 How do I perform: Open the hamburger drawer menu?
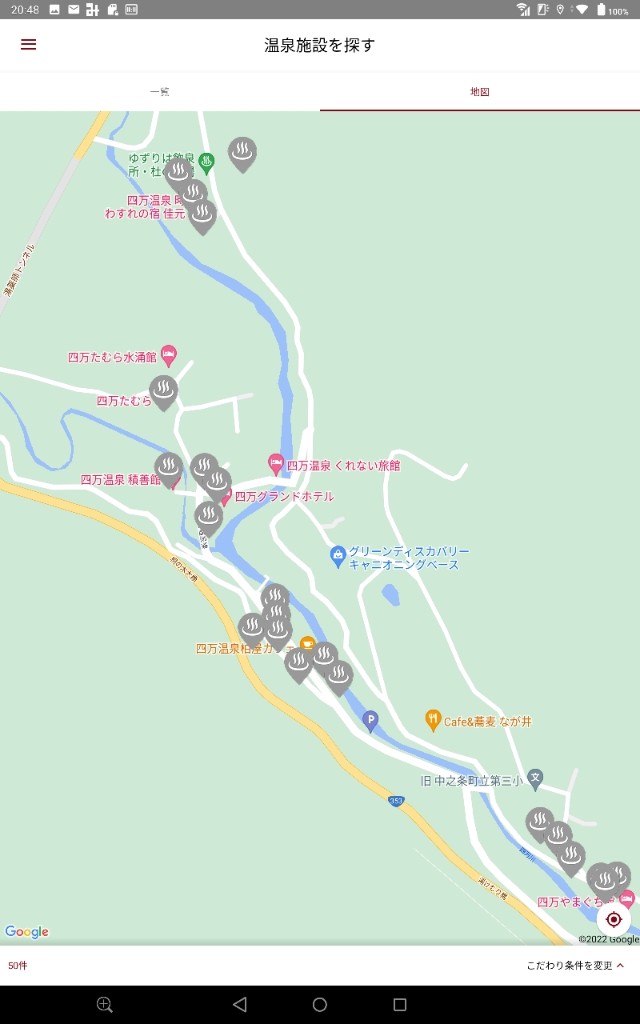[28, 44]
